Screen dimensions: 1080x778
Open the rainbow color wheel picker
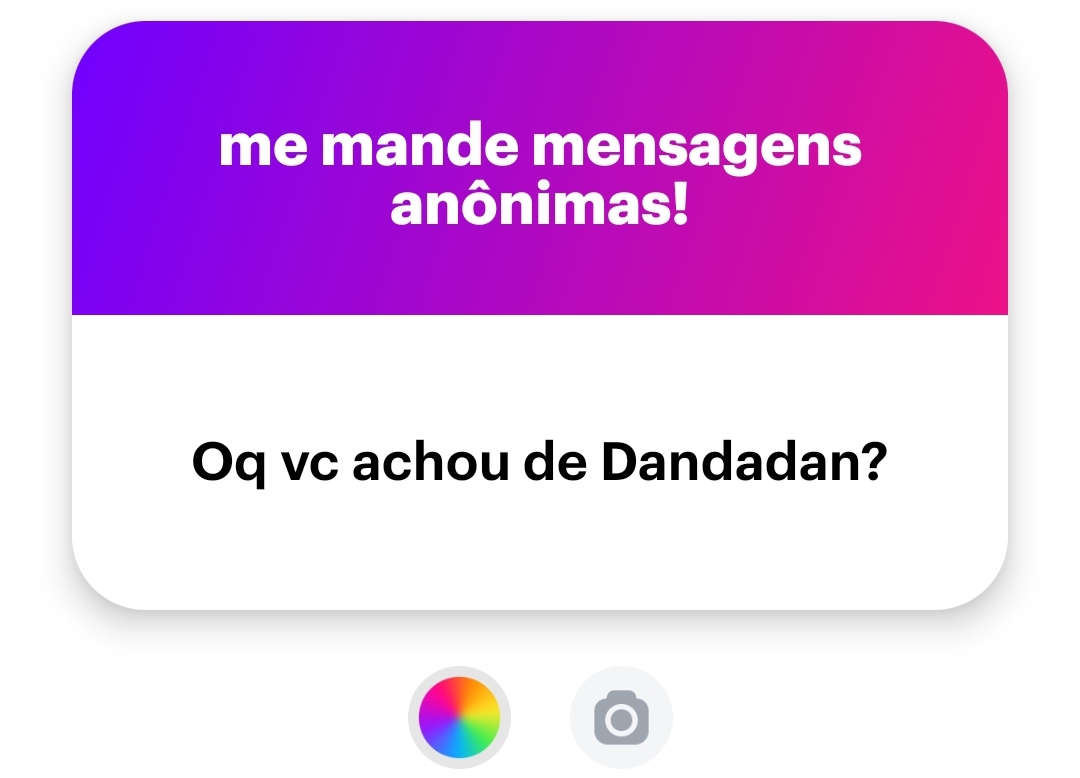459,717
